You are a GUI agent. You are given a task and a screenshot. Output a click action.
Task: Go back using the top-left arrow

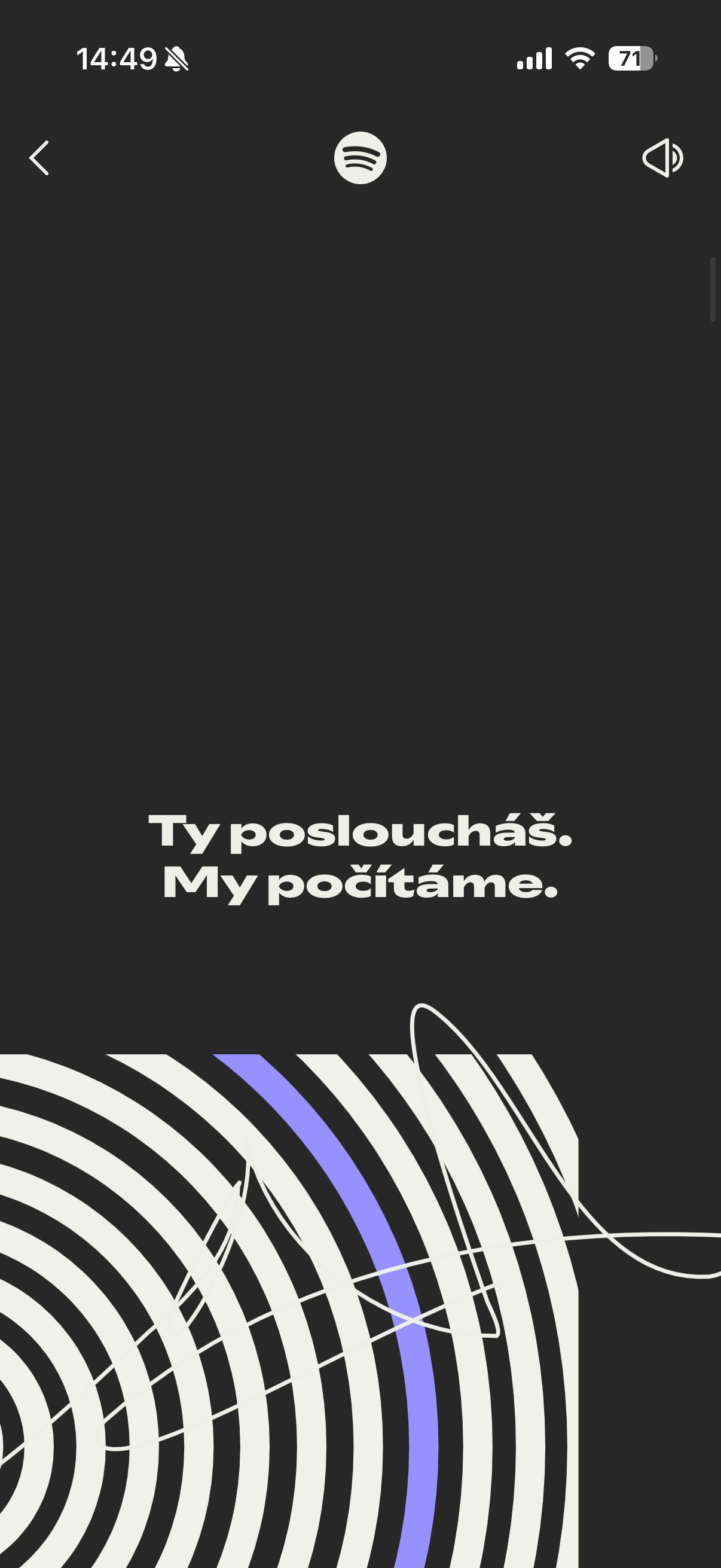click(39, 158)
